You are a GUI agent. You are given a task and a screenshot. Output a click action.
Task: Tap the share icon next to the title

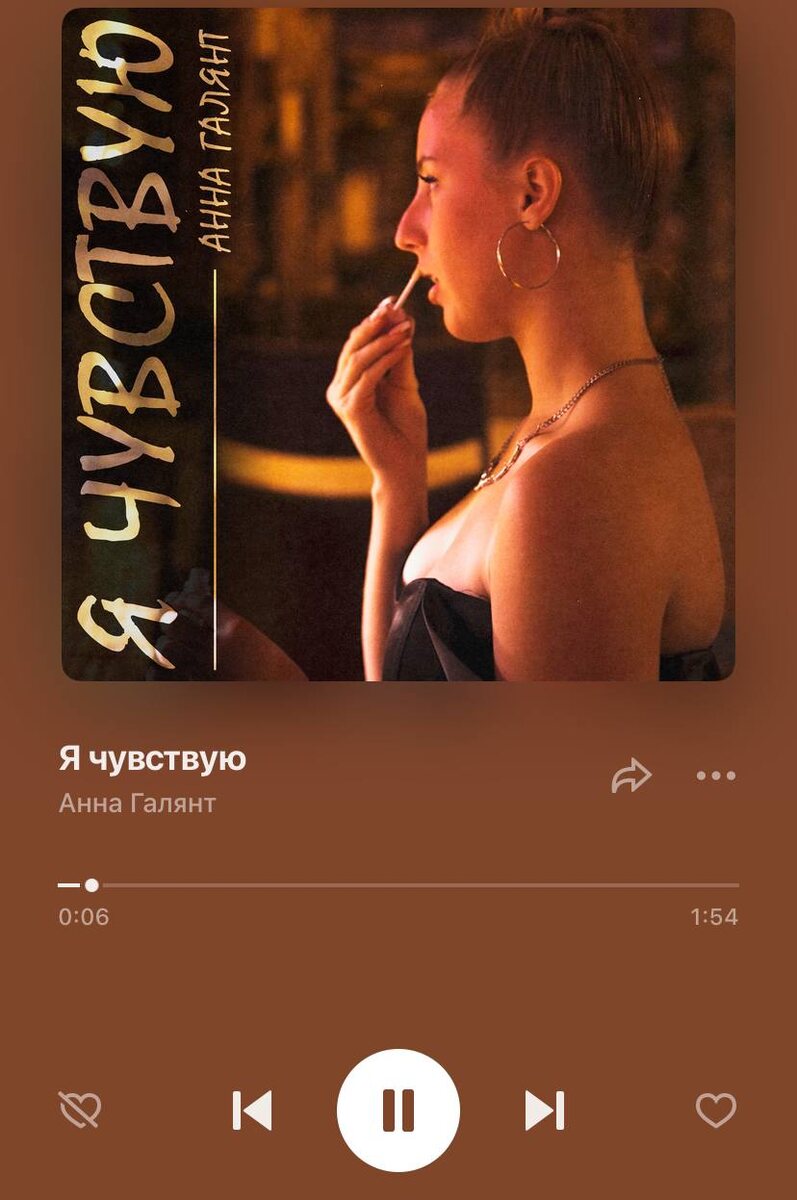630,775
